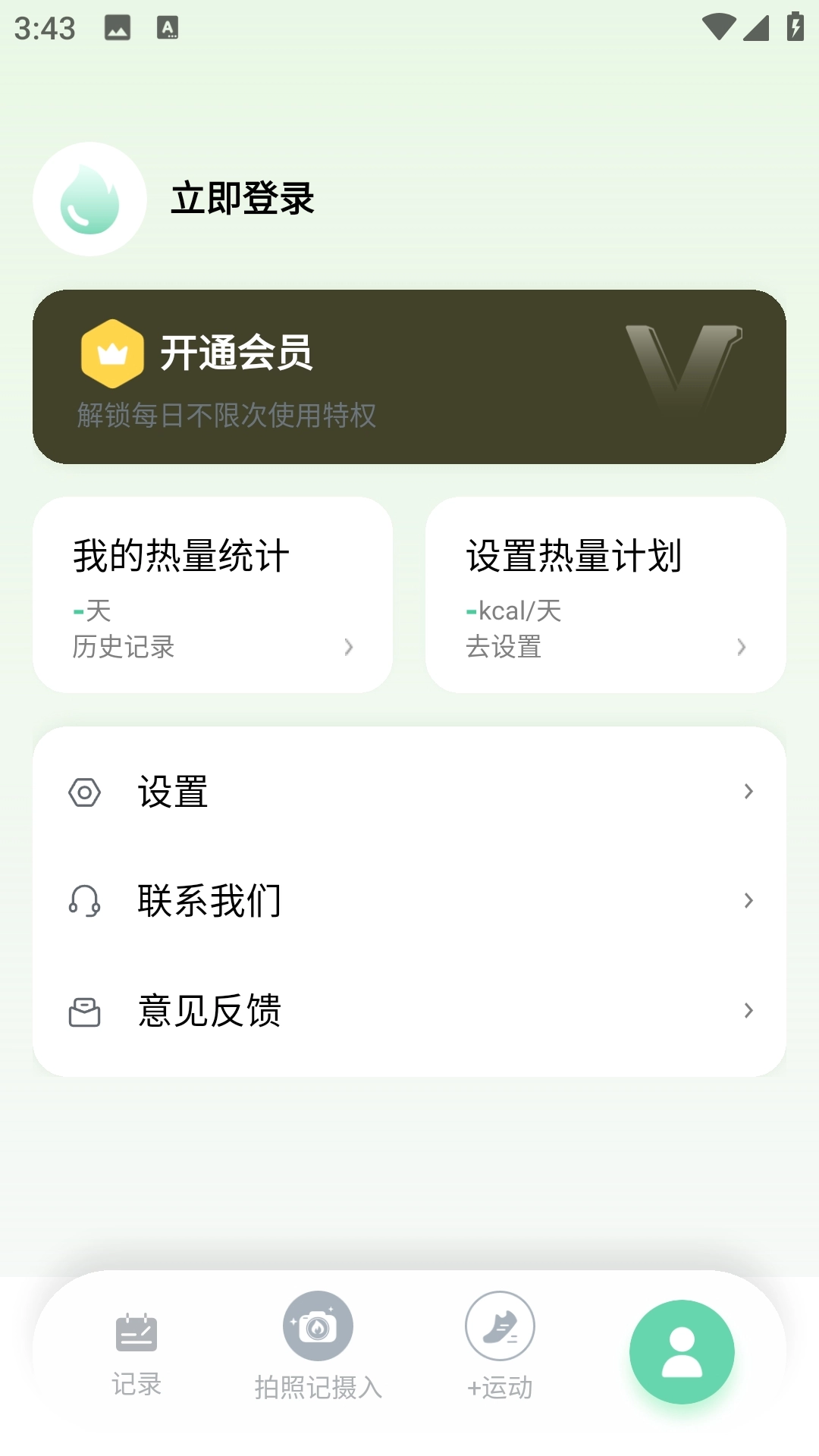The image size is (819, 1456).
Task: Open 去设置 with its chevron arrow
Action: point(742,647)
